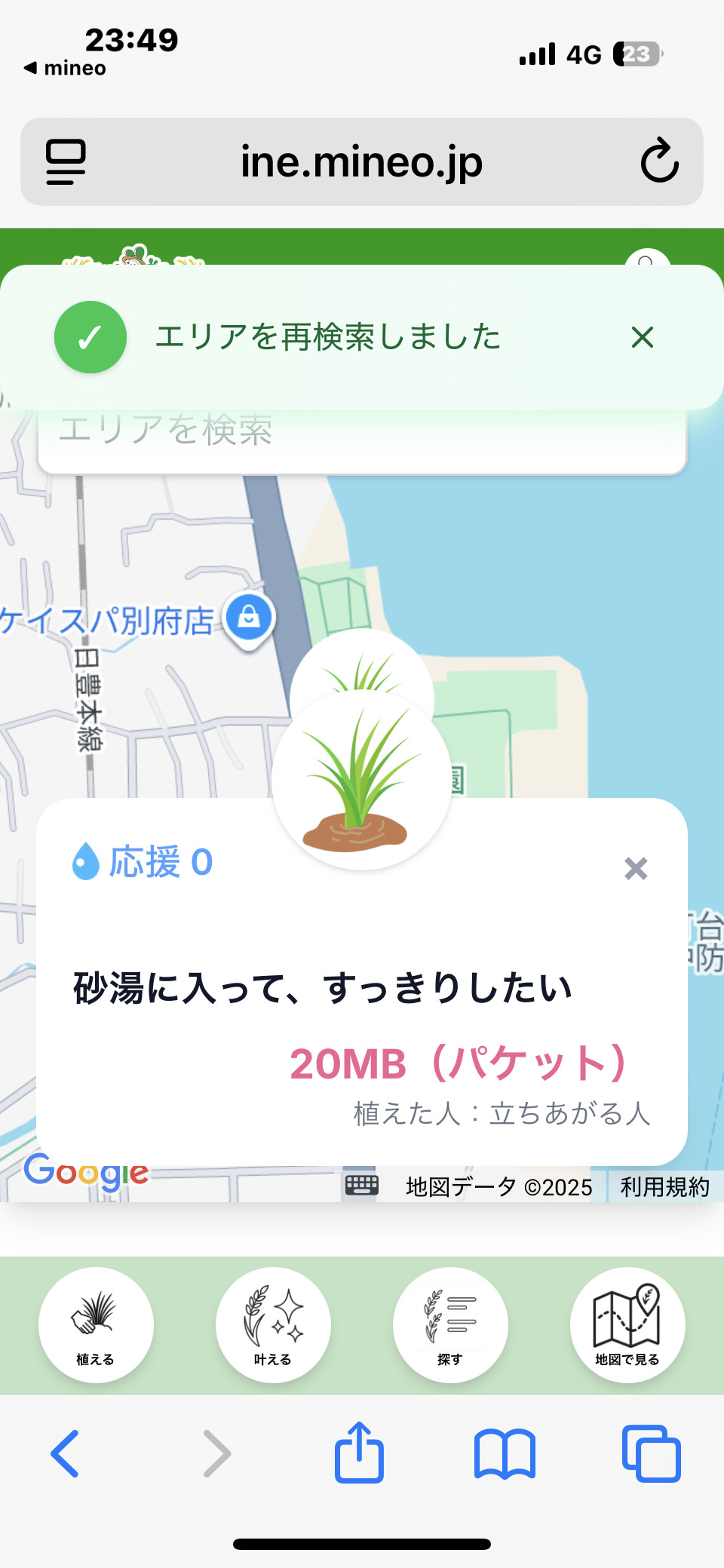
Task: Open map keyboard shortcuts icon
Action: tap(362, 1186)
